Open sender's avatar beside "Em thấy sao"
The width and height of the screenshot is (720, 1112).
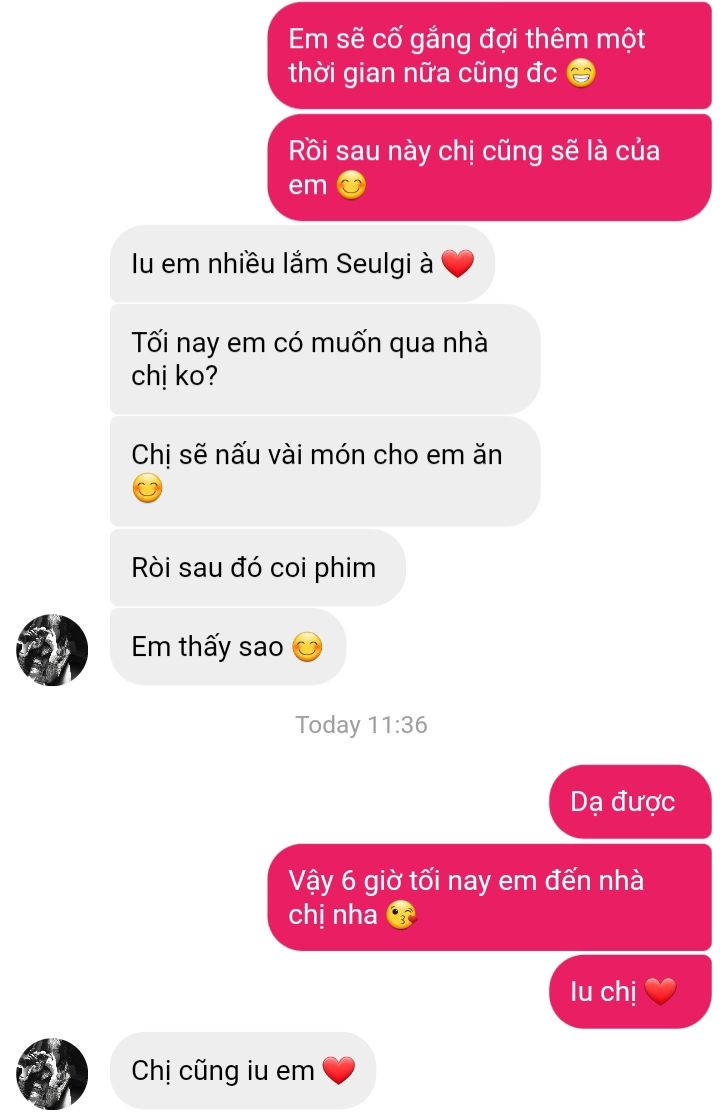click(x=52, y=650)
